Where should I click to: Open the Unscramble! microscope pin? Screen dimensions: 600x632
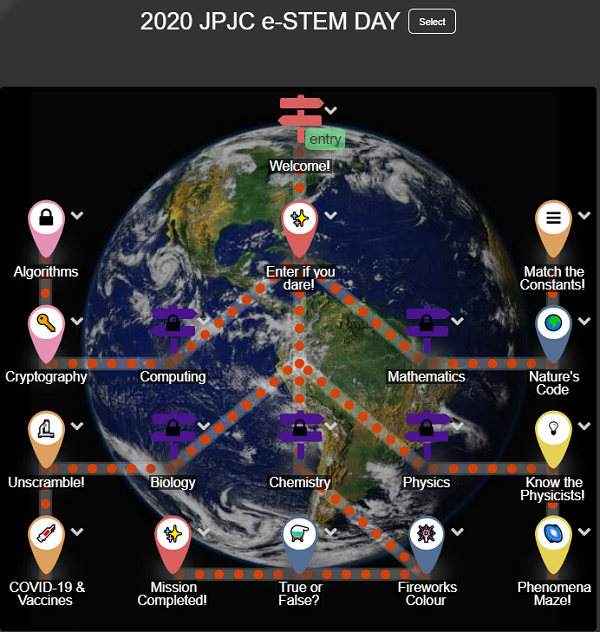[x=46, y=432]
